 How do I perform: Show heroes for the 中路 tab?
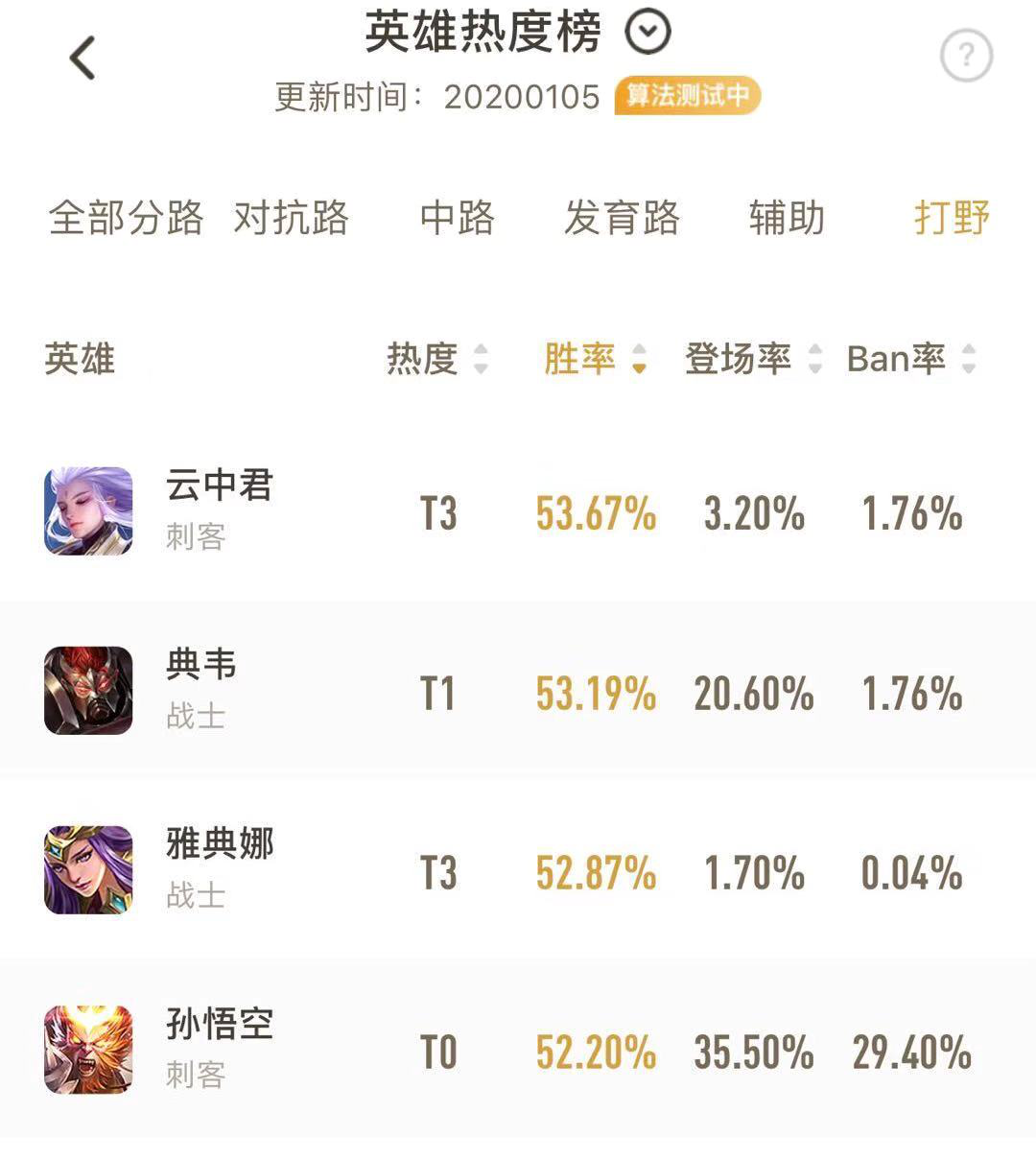tap(457, 219)
